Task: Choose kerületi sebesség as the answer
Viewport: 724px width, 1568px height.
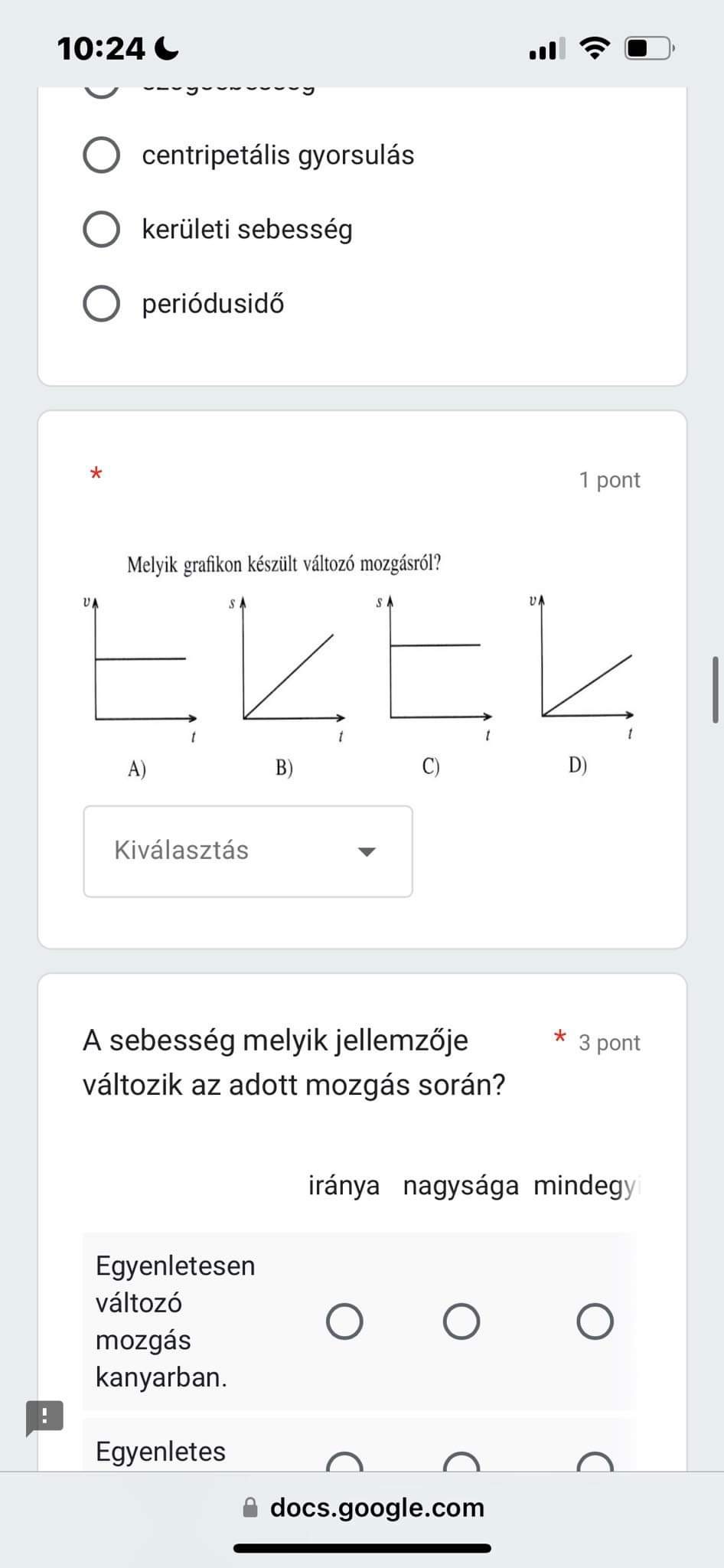Action: tap(101, 230)
